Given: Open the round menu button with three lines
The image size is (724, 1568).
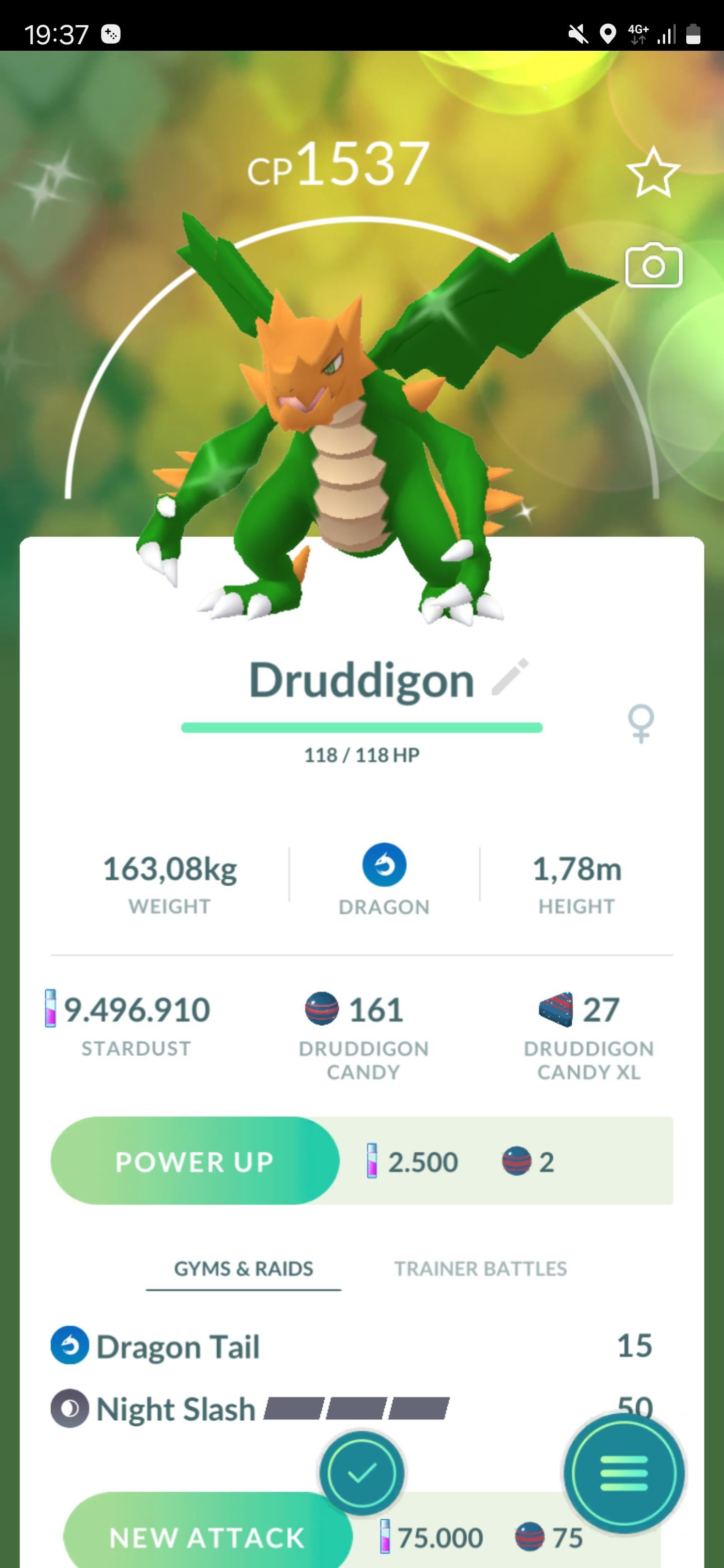Looking at the screenshot, I should [623, 1473].
